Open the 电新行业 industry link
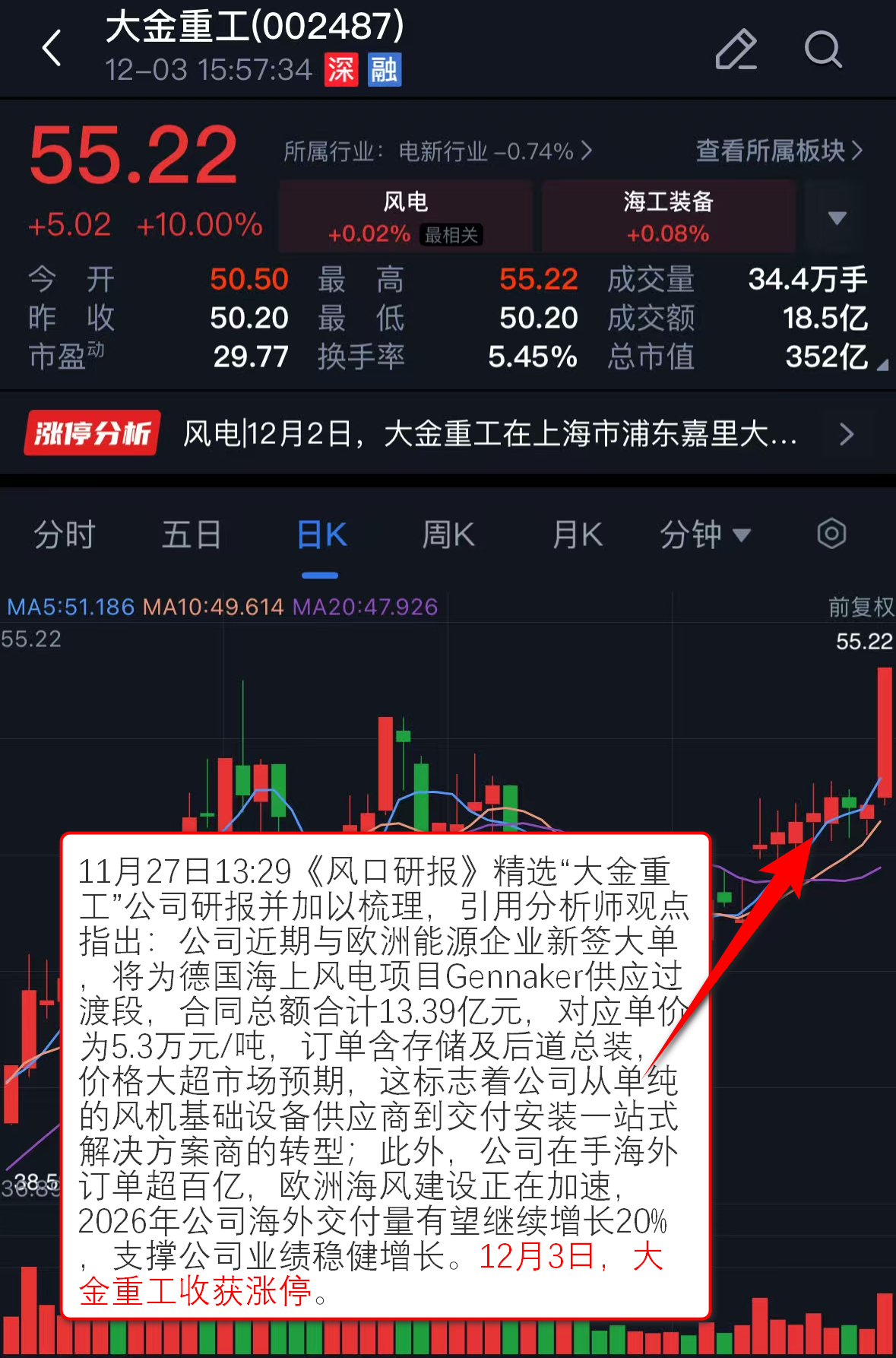The image size is (896, 1358). 437,151
